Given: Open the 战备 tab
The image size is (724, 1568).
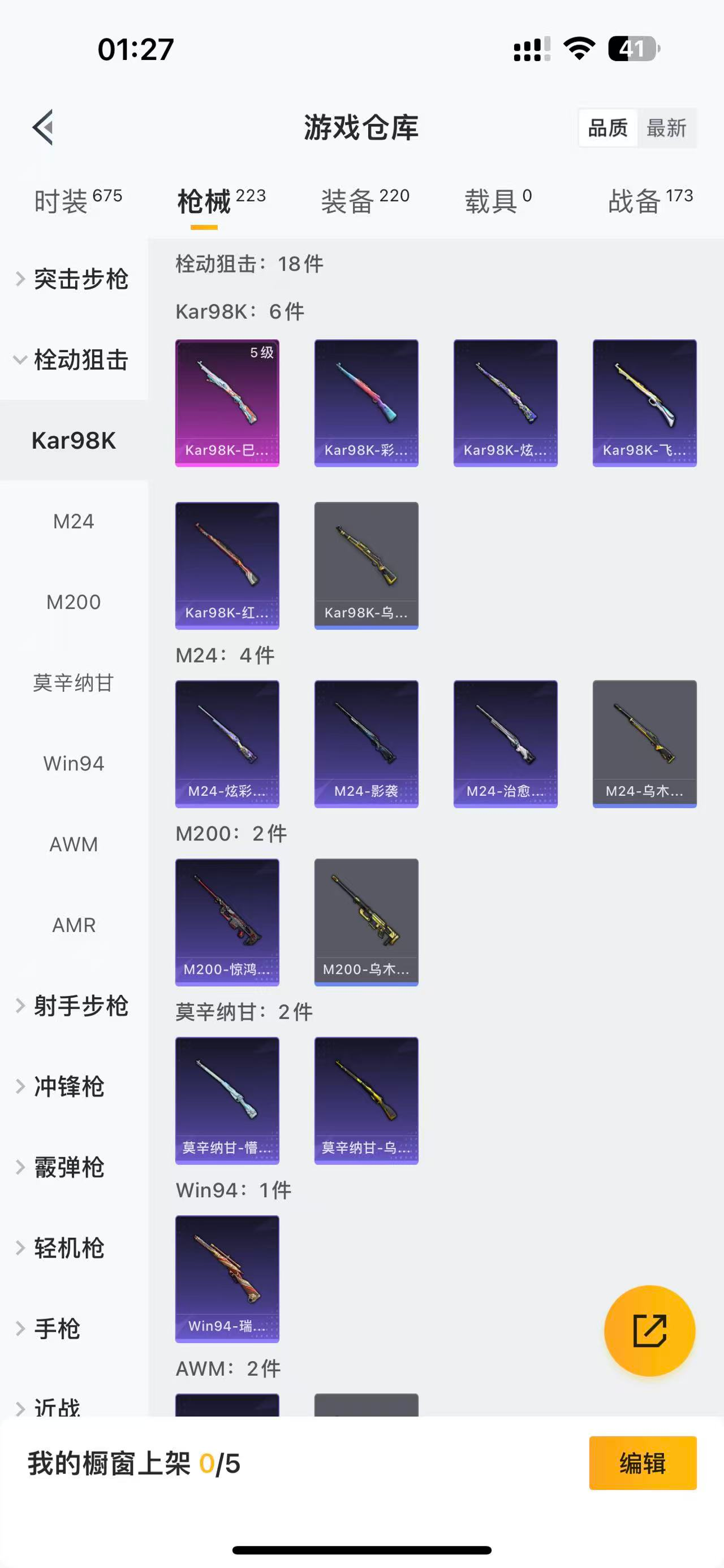Looking at the screenshot, I should click(x=650, y=201).
